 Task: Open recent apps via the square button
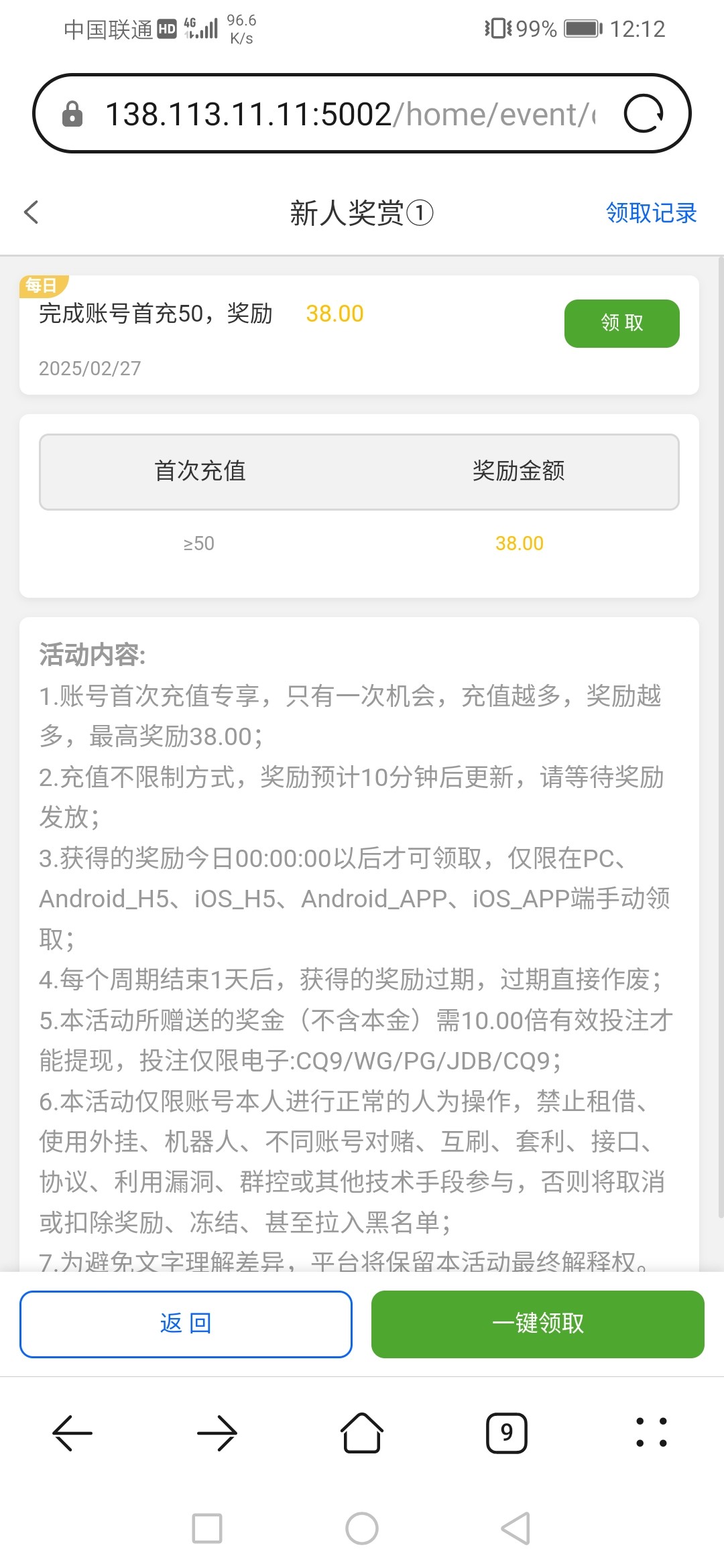[x=207, y=1528]
